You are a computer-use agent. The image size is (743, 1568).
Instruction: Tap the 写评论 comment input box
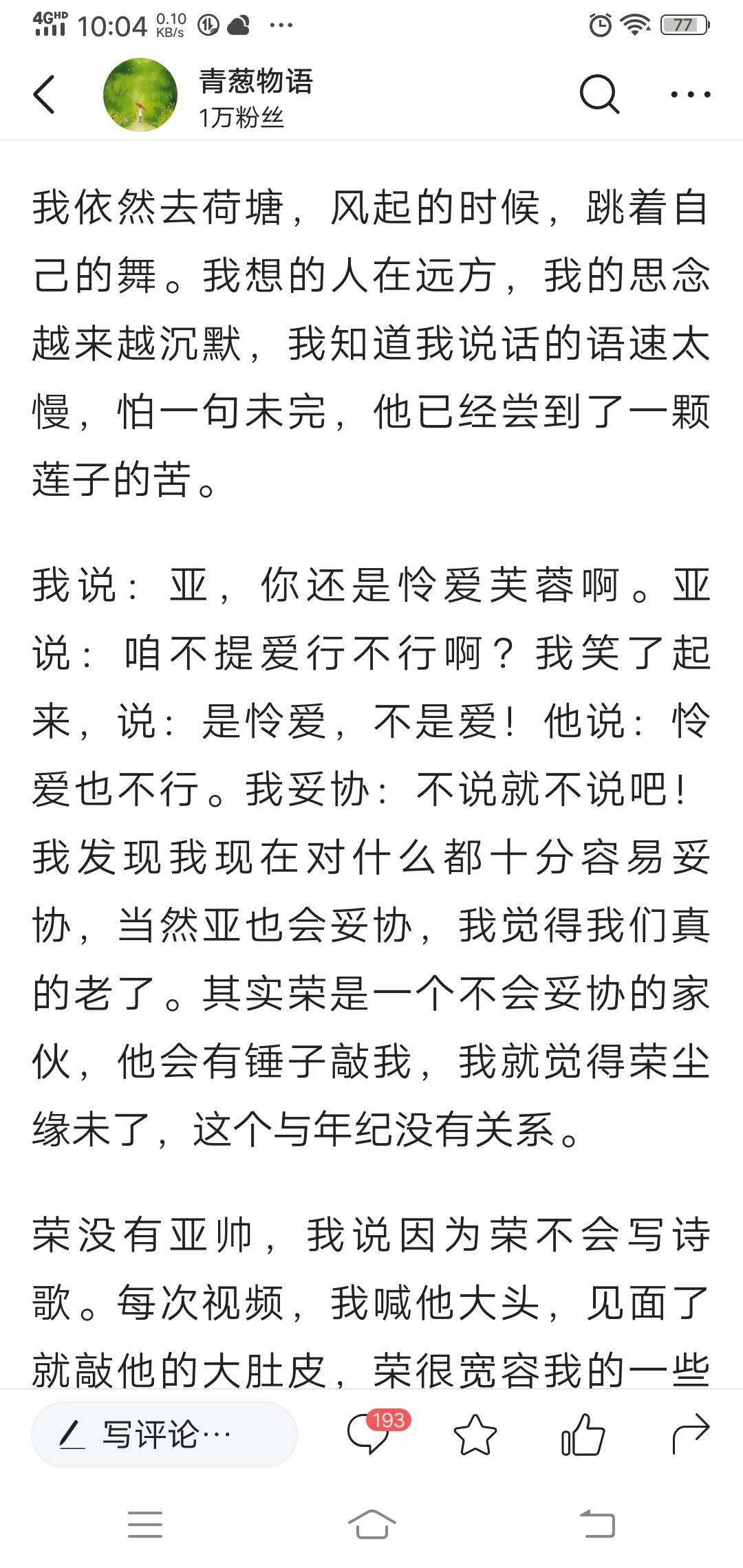click(164, 1435)
